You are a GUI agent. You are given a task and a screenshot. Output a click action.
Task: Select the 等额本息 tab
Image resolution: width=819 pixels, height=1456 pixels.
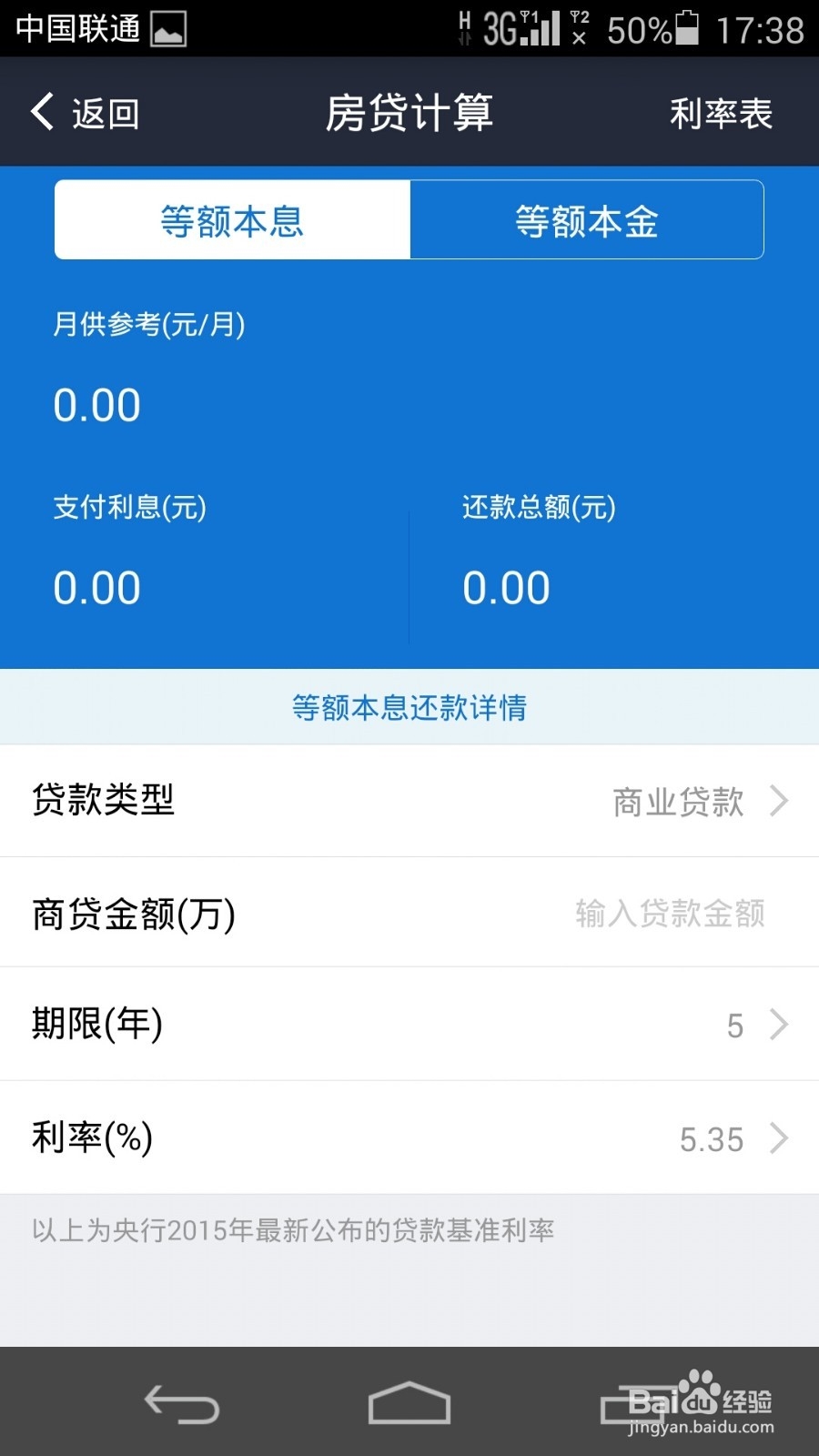(x=232, y=220)
